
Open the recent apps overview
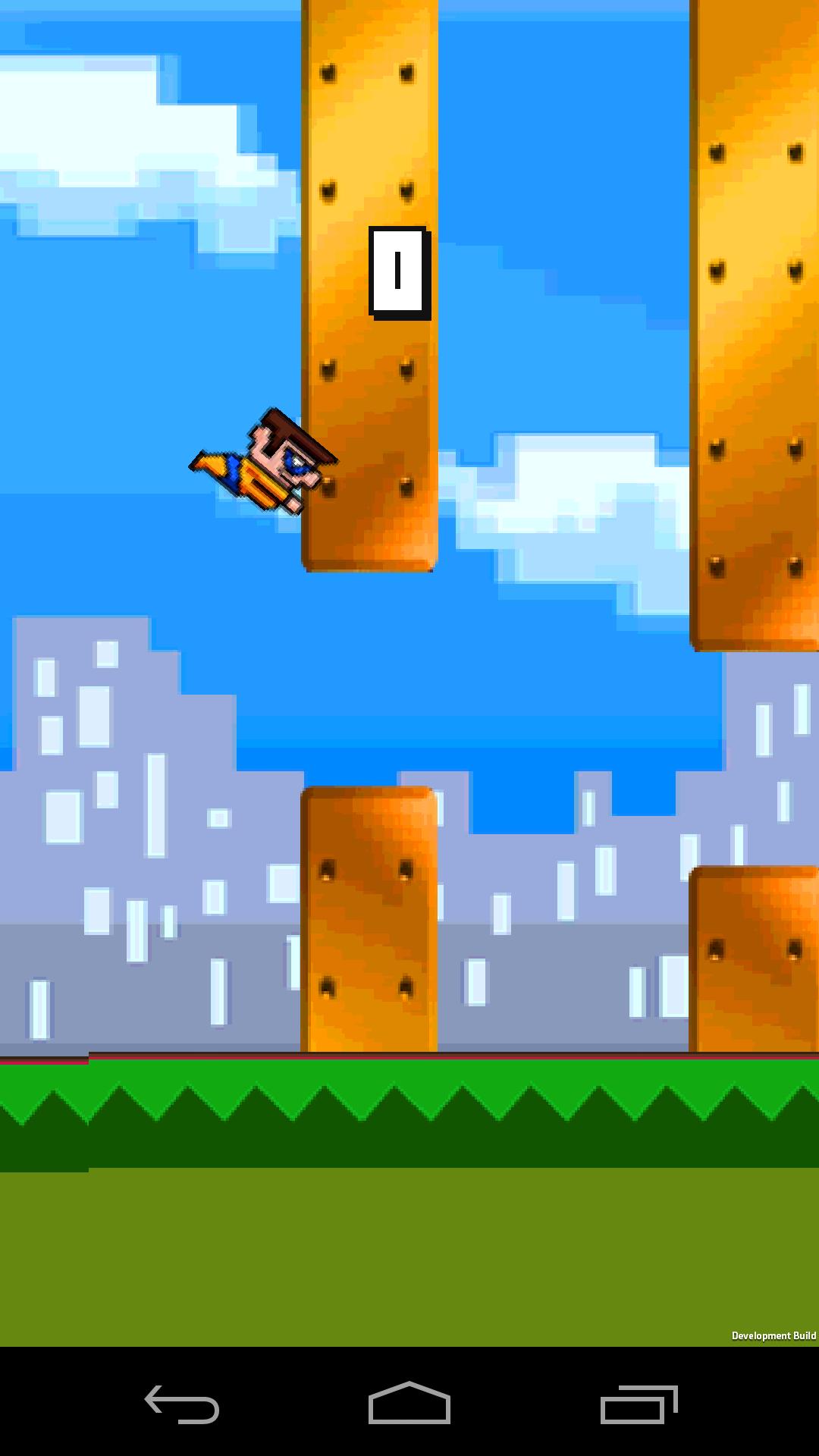pyautogui.click(x=639, y=1404)
